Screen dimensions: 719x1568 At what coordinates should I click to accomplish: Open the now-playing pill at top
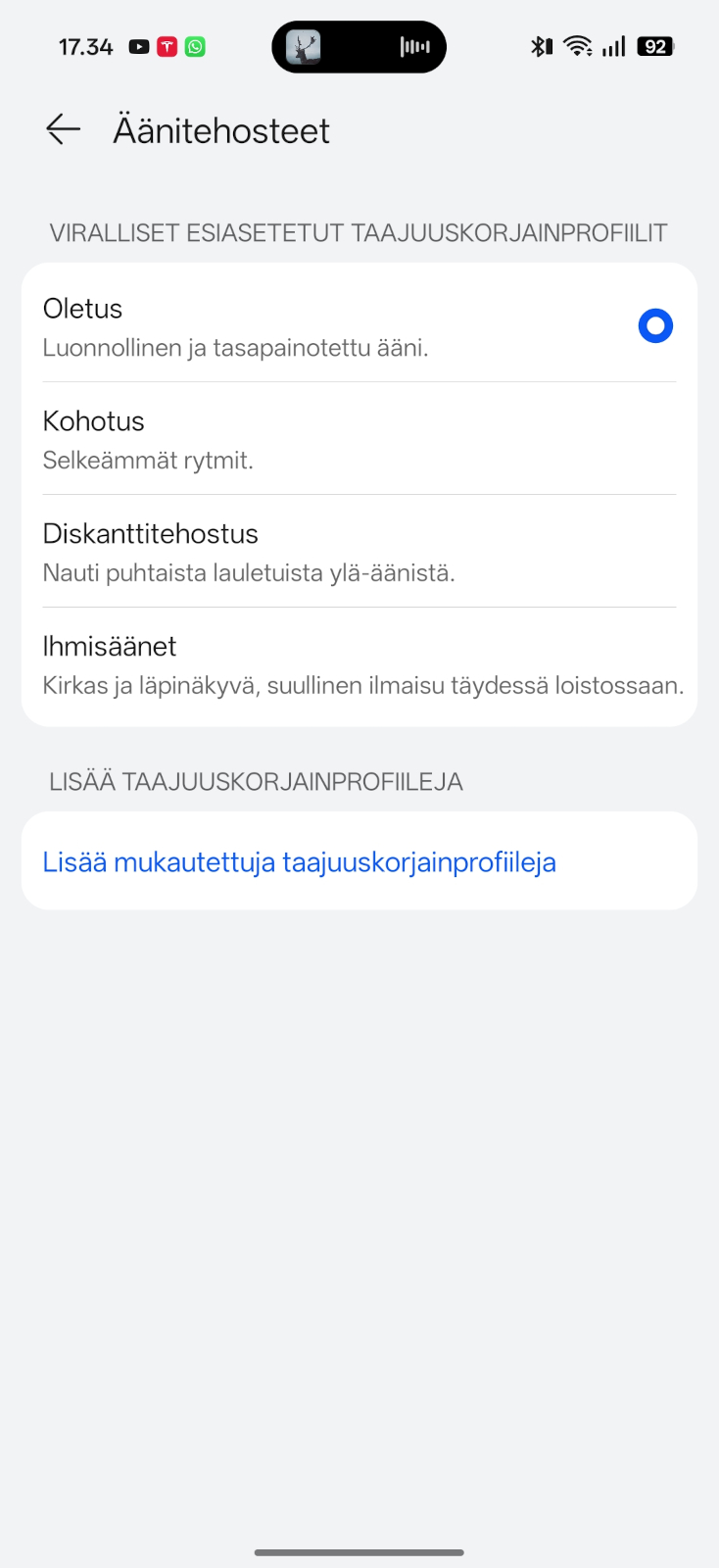coord(359,47)
